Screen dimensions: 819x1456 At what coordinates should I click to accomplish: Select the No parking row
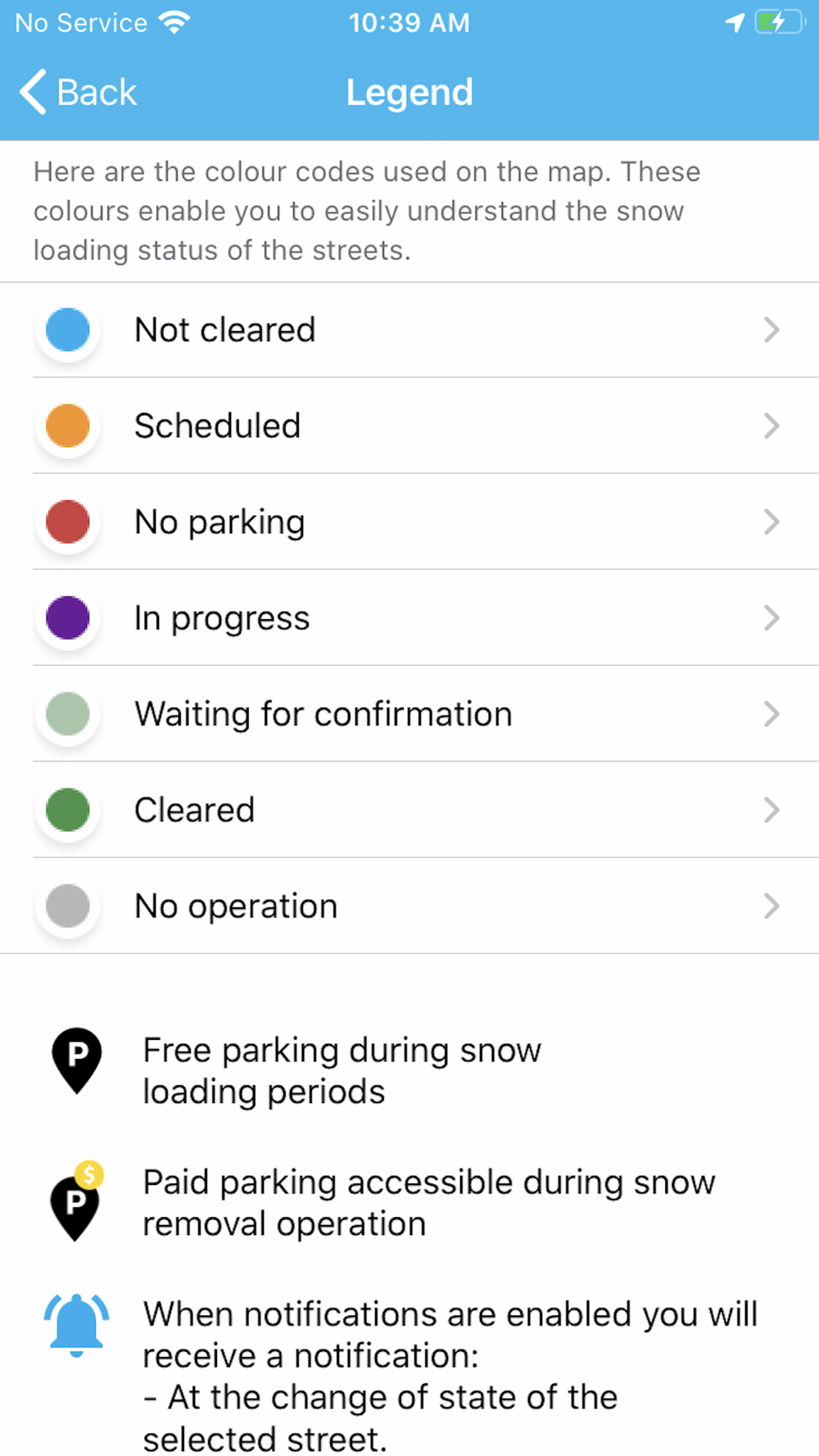tap(409, 522)
